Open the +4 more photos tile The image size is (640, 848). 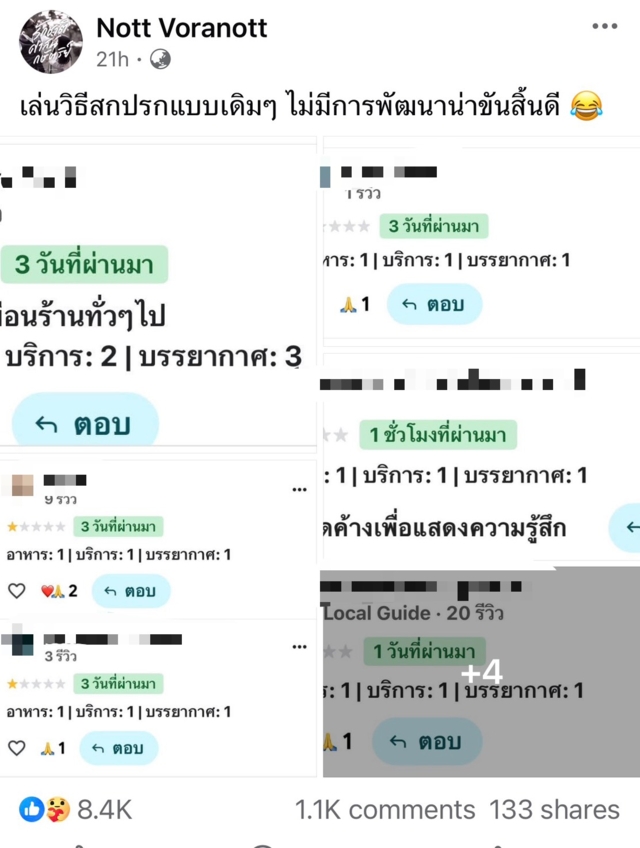click(480, 673)
